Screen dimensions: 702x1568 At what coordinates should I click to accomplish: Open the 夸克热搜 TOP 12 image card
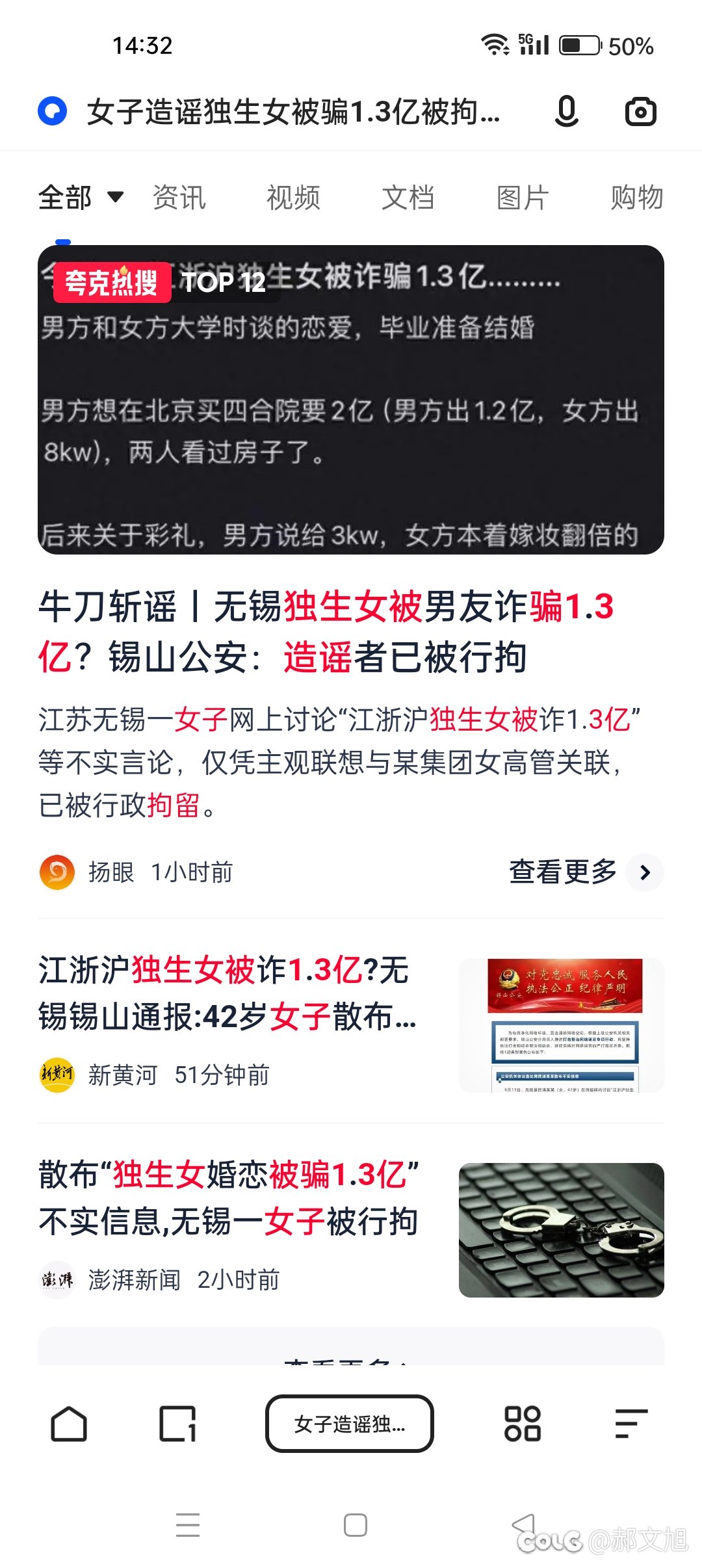[x=351, y=399]
